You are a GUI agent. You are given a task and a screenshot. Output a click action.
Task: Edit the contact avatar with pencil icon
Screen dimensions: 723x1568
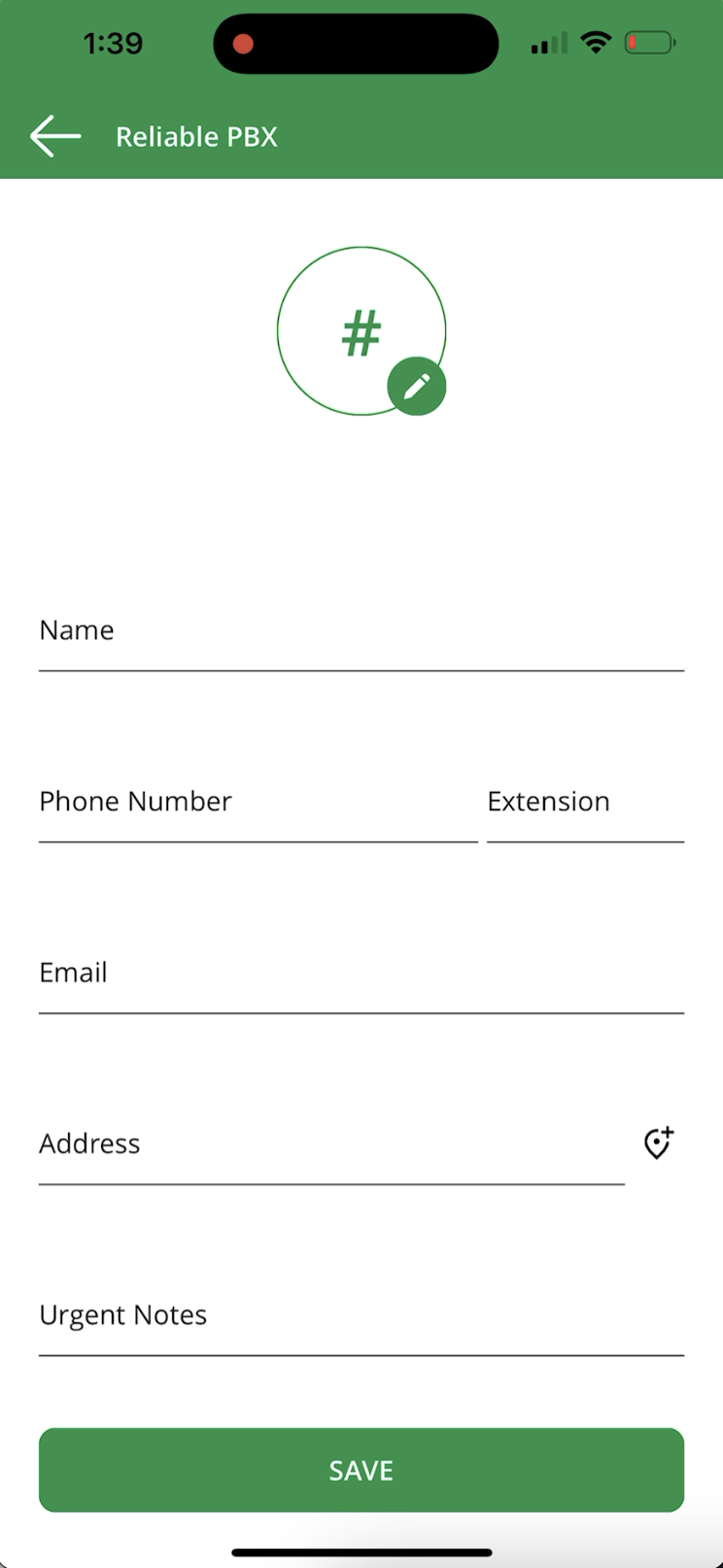click(417, 387)
